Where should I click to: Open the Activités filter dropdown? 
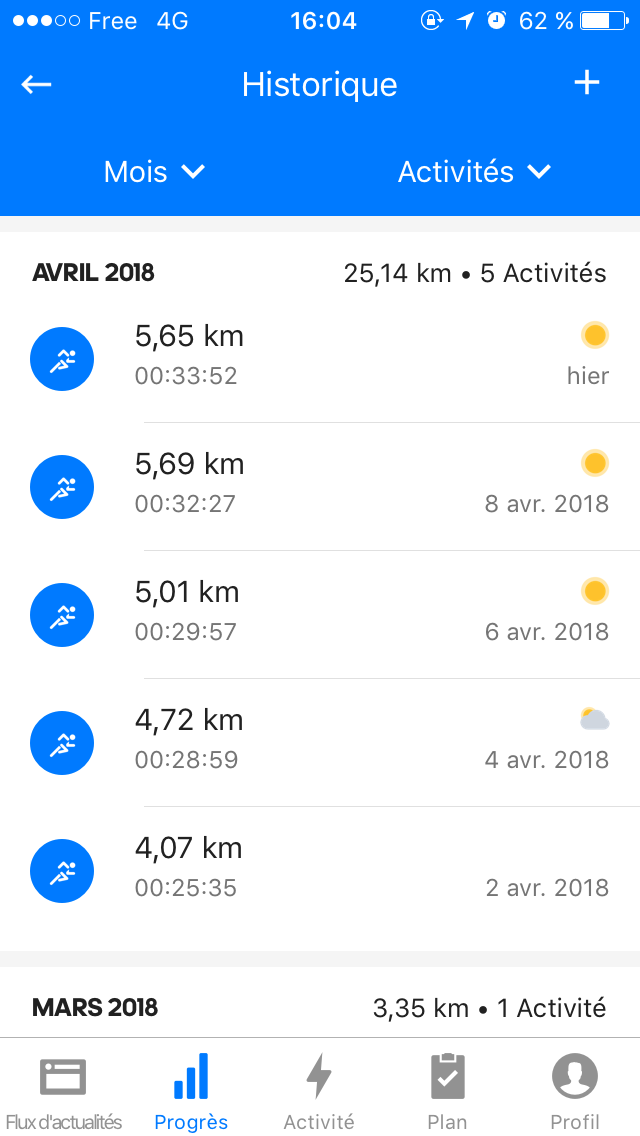474,172
